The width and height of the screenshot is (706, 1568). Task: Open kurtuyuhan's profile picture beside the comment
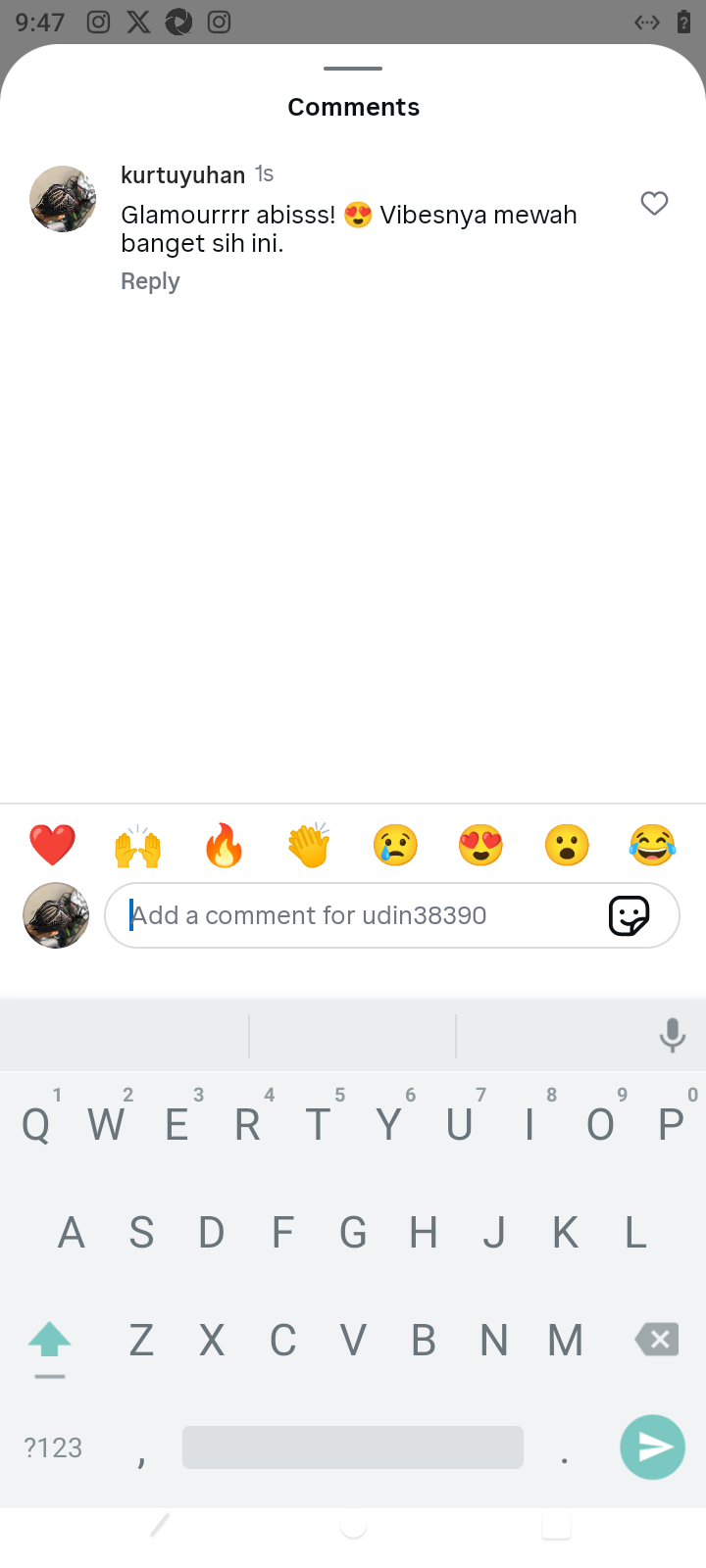point(63,199)
